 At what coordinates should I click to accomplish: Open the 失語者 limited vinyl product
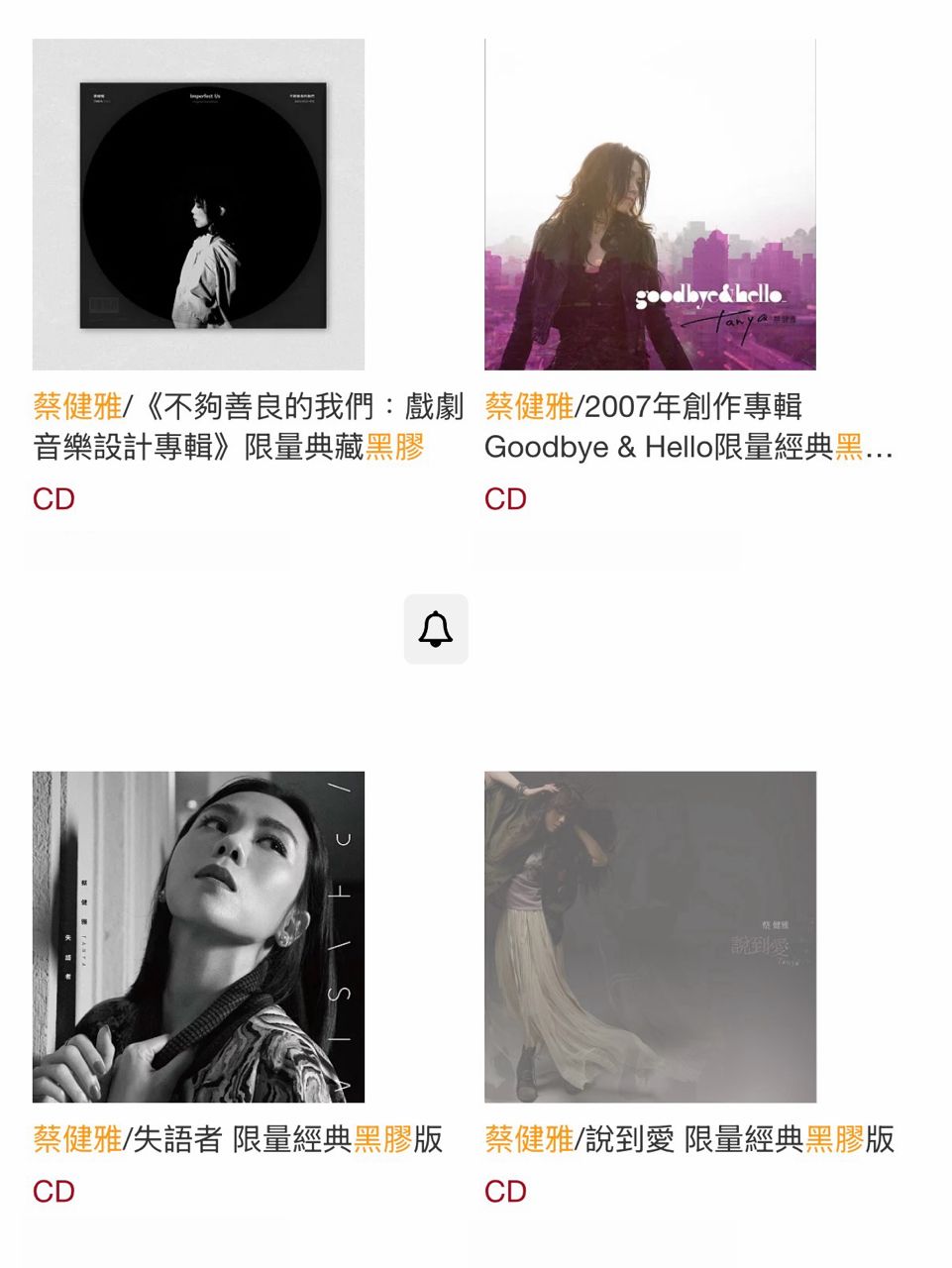(x=198, y=937)
